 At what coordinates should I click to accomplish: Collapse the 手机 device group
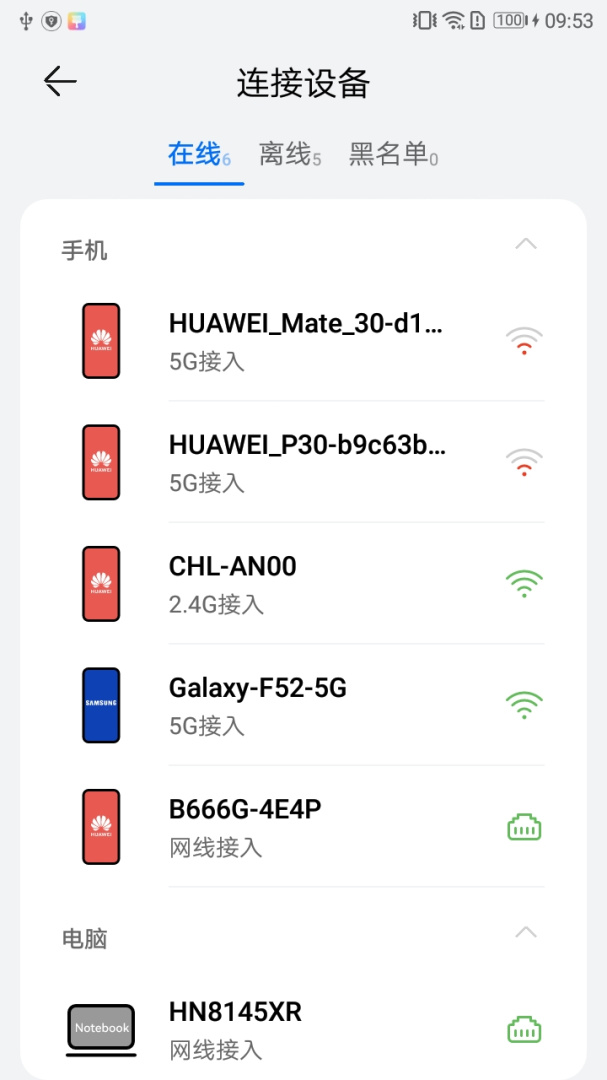525,245
